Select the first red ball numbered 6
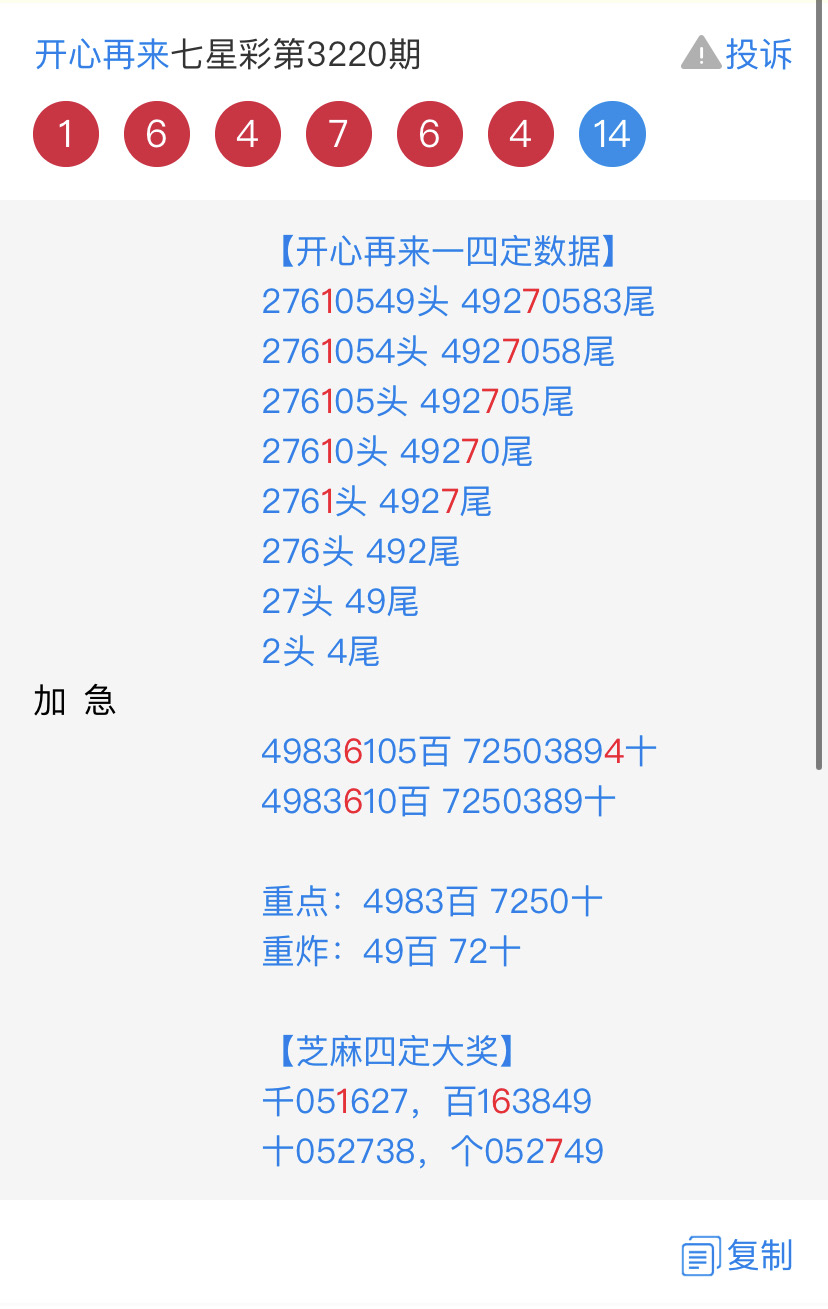 tap(157, 133)
